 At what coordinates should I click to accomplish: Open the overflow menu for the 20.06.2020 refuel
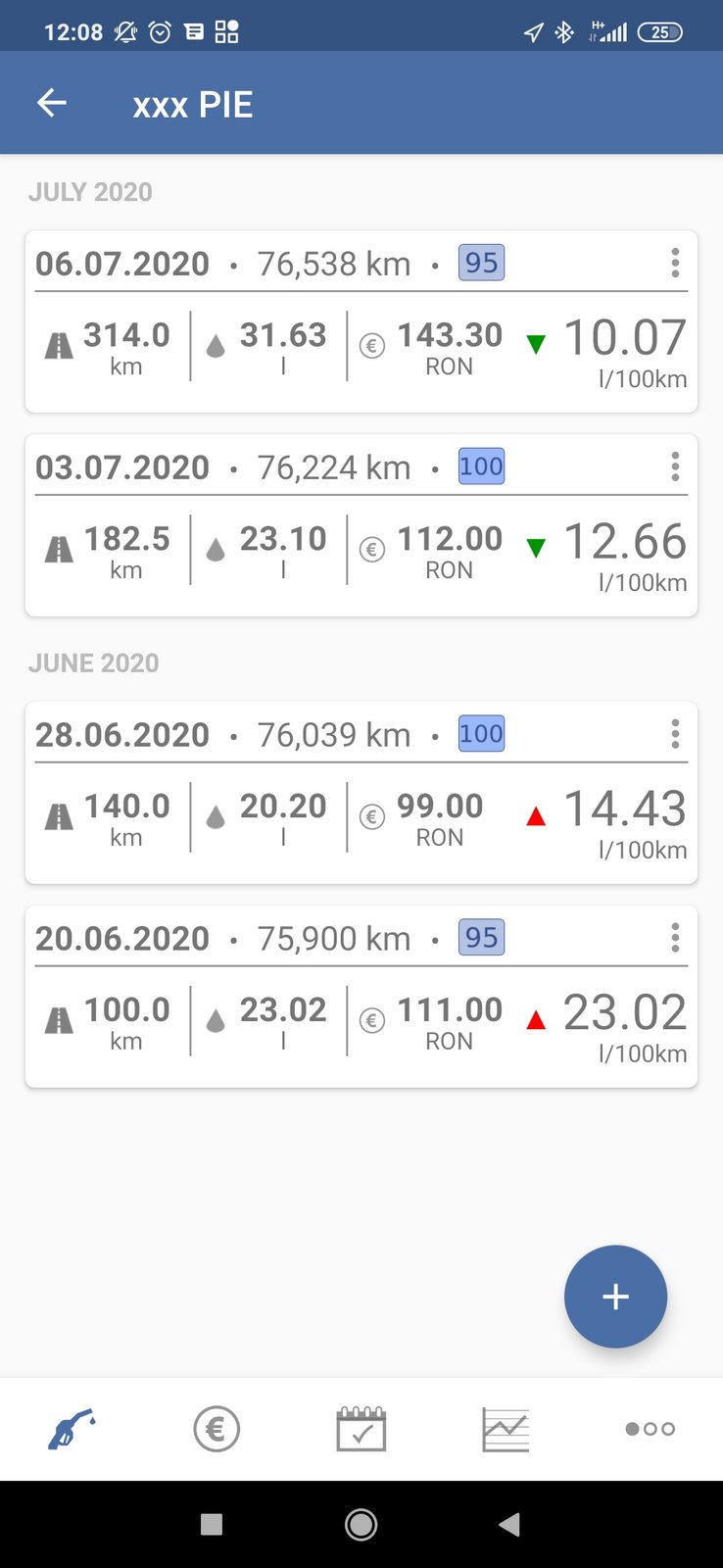[675, 938]
